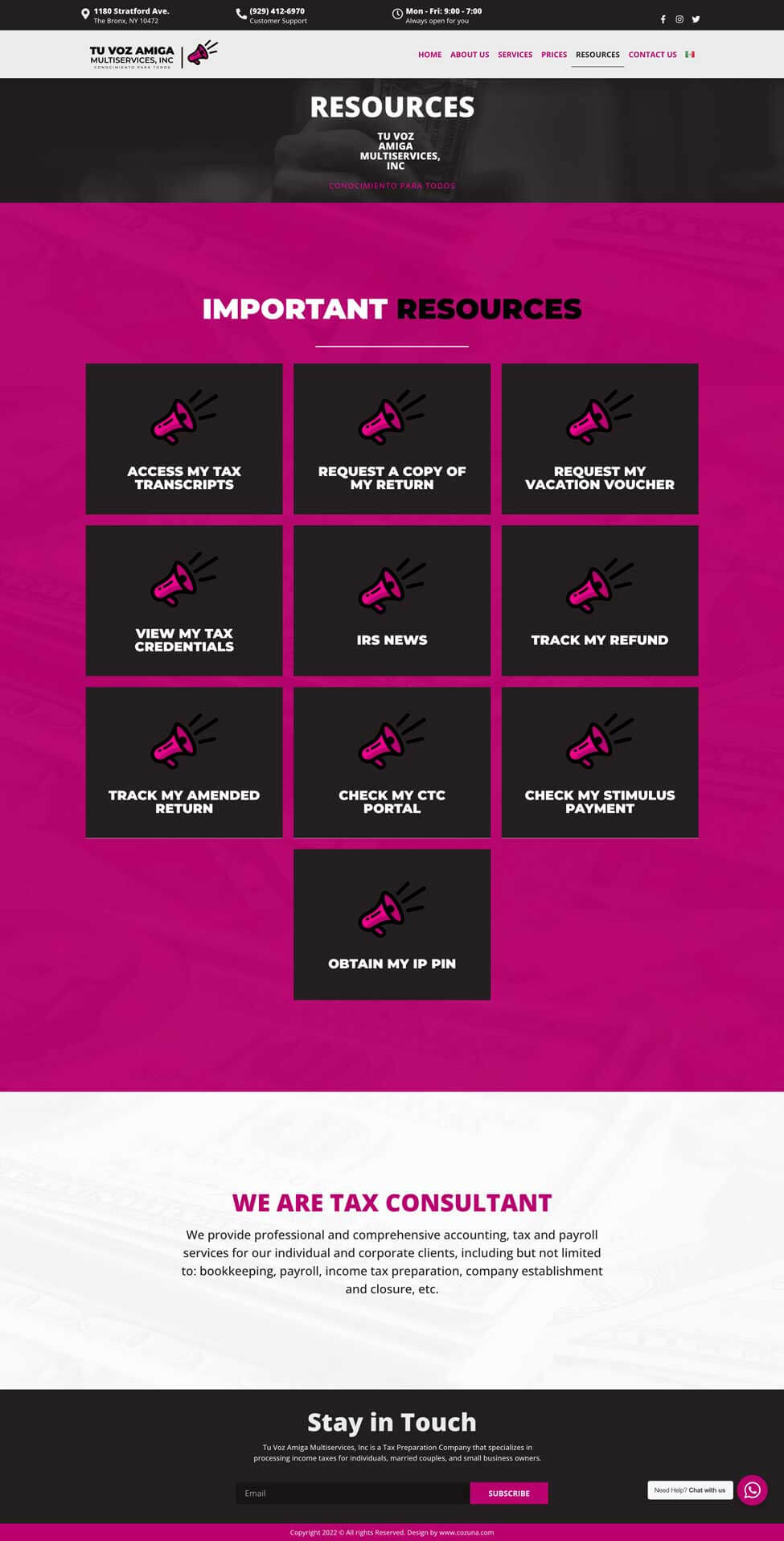Image resolution: width=784 pixels, height=1541 pixels.
Task: Go to Contact Us page
Action: pos(652,55)
